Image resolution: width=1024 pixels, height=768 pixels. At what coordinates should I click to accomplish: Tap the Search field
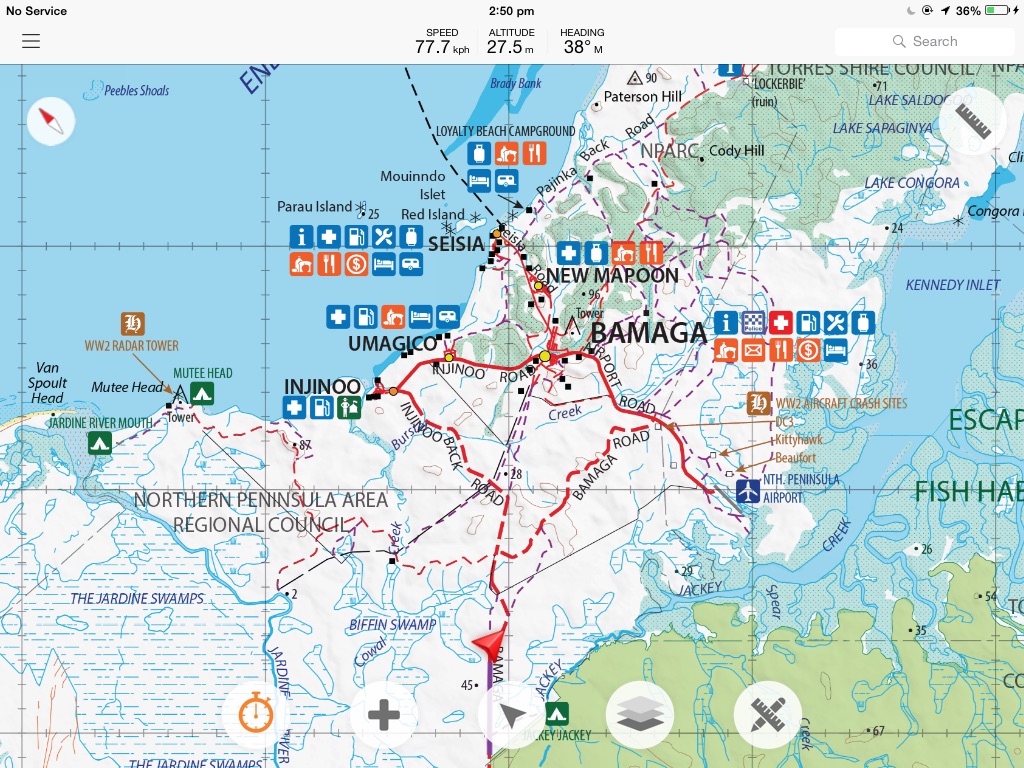pos(924,41)
